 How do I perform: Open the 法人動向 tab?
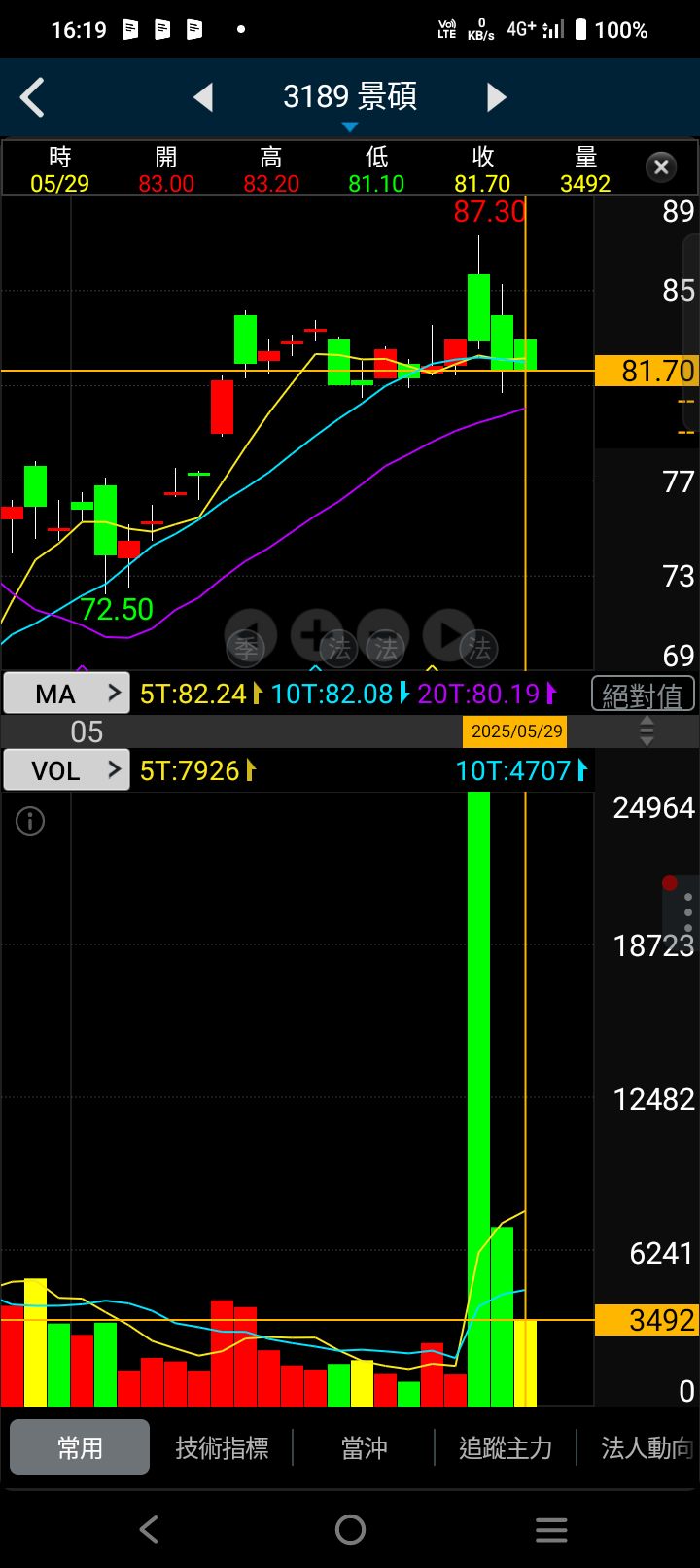646,1447
